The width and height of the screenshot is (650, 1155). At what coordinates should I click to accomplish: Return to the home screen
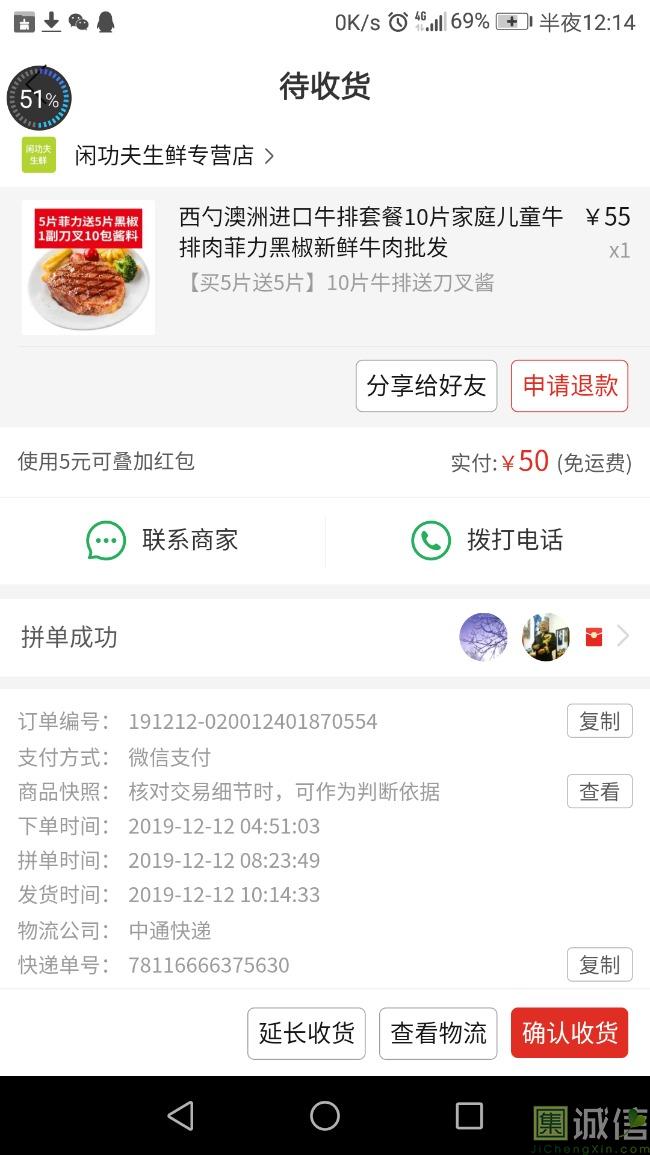(325, 1116)
